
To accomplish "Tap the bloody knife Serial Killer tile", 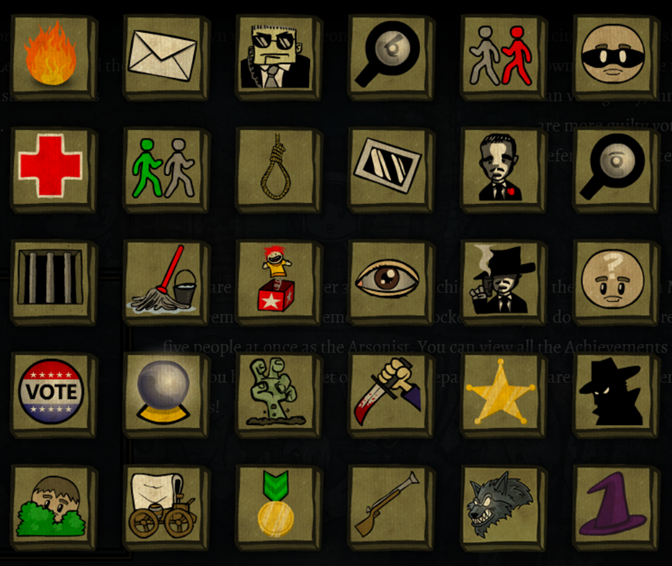I will [x=389, y=392].
